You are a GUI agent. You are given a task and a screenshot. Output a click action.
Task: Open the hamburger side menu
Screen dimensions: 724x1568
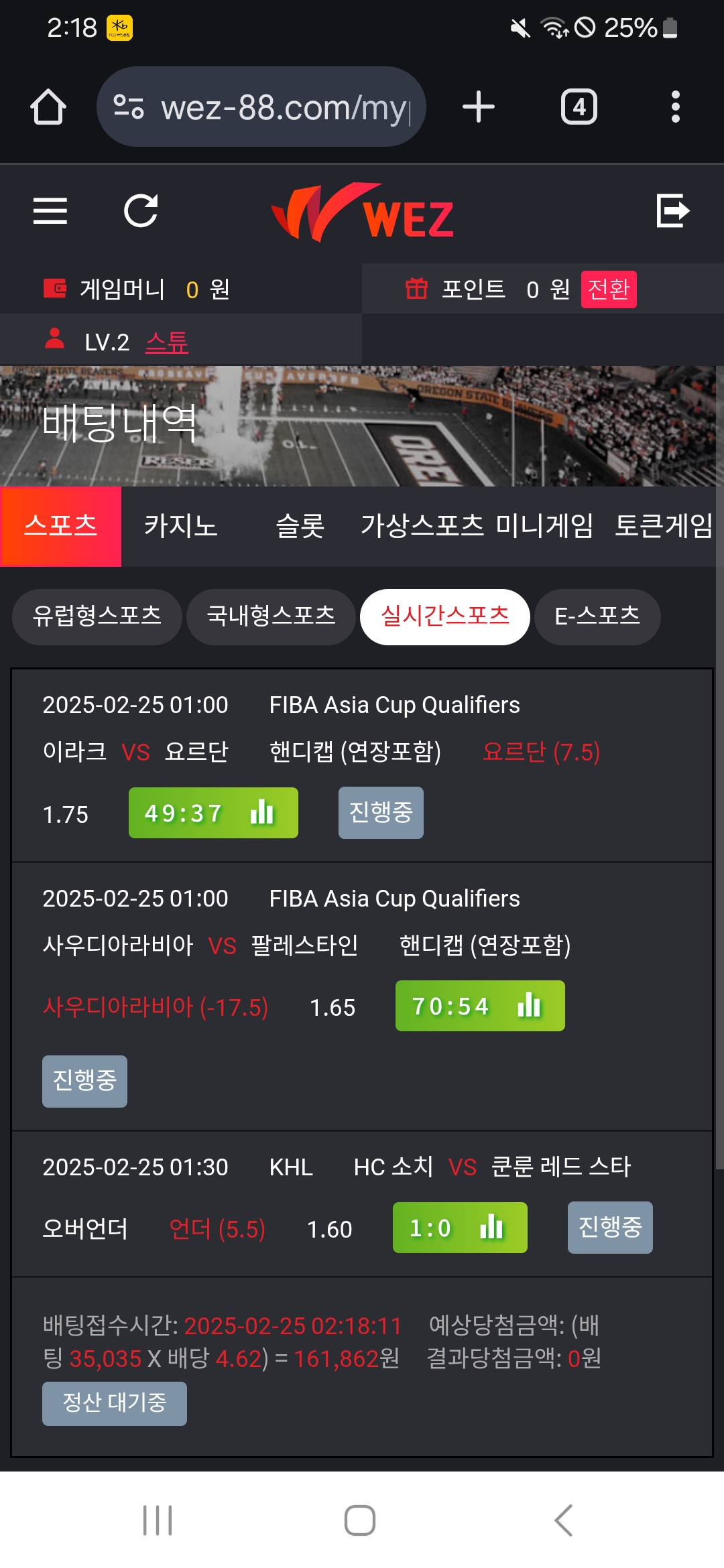click(x=50, y=211)
